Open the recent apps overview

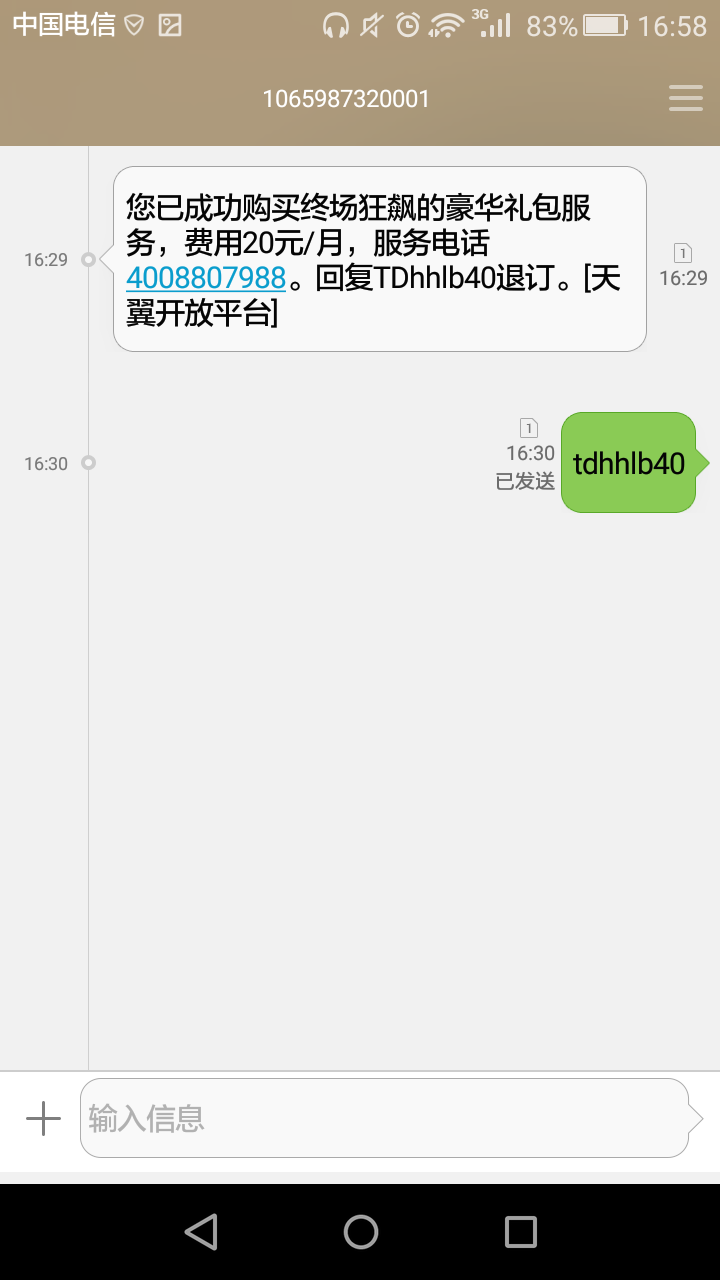[x=520, y=1232]
